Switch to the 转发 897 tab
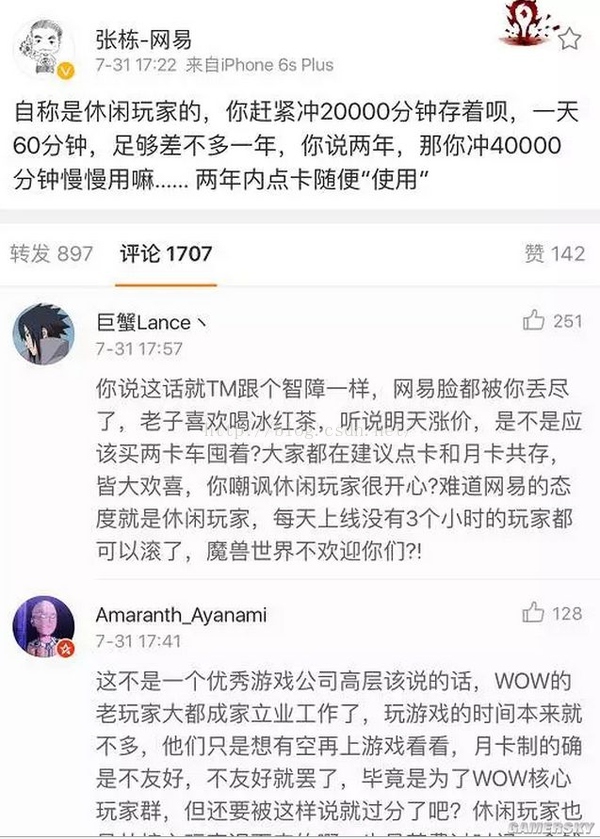Image resolution: width=600 pixels, height=839 pixels. [x=51, y=254]
